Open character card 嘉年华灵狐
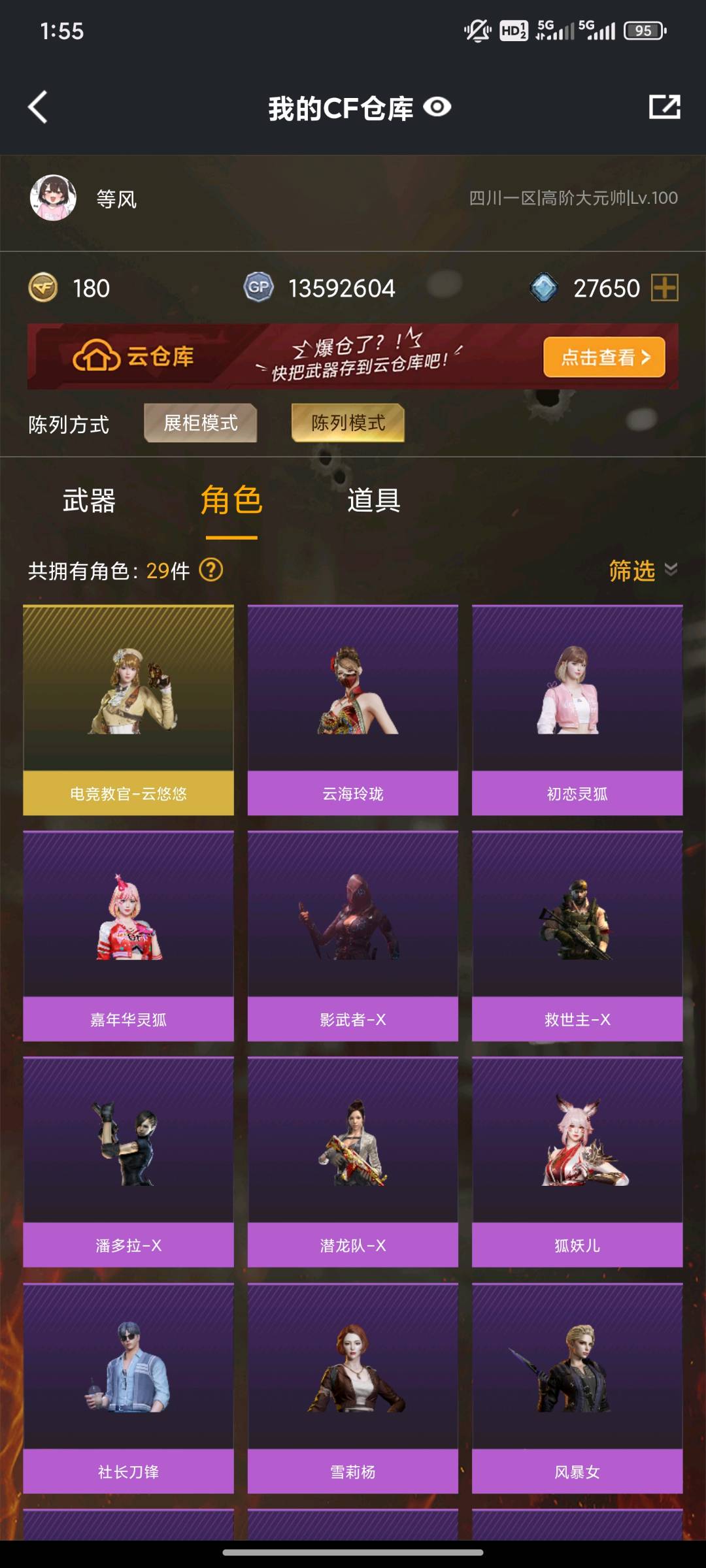The height and width of the screenshot is (1568, 706). point(128,936)
